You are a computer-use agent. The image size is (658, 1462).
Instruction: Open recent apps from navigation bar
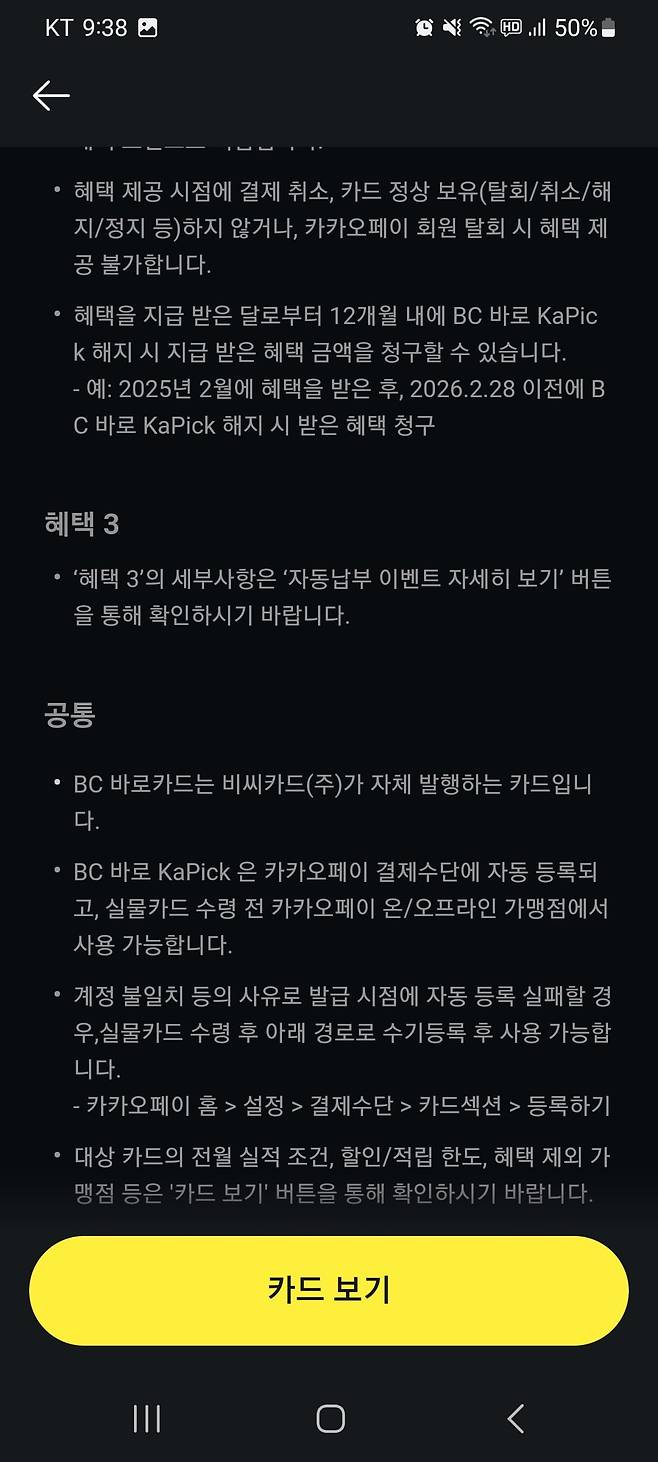pyautogui.click(x=147, y=1418)
